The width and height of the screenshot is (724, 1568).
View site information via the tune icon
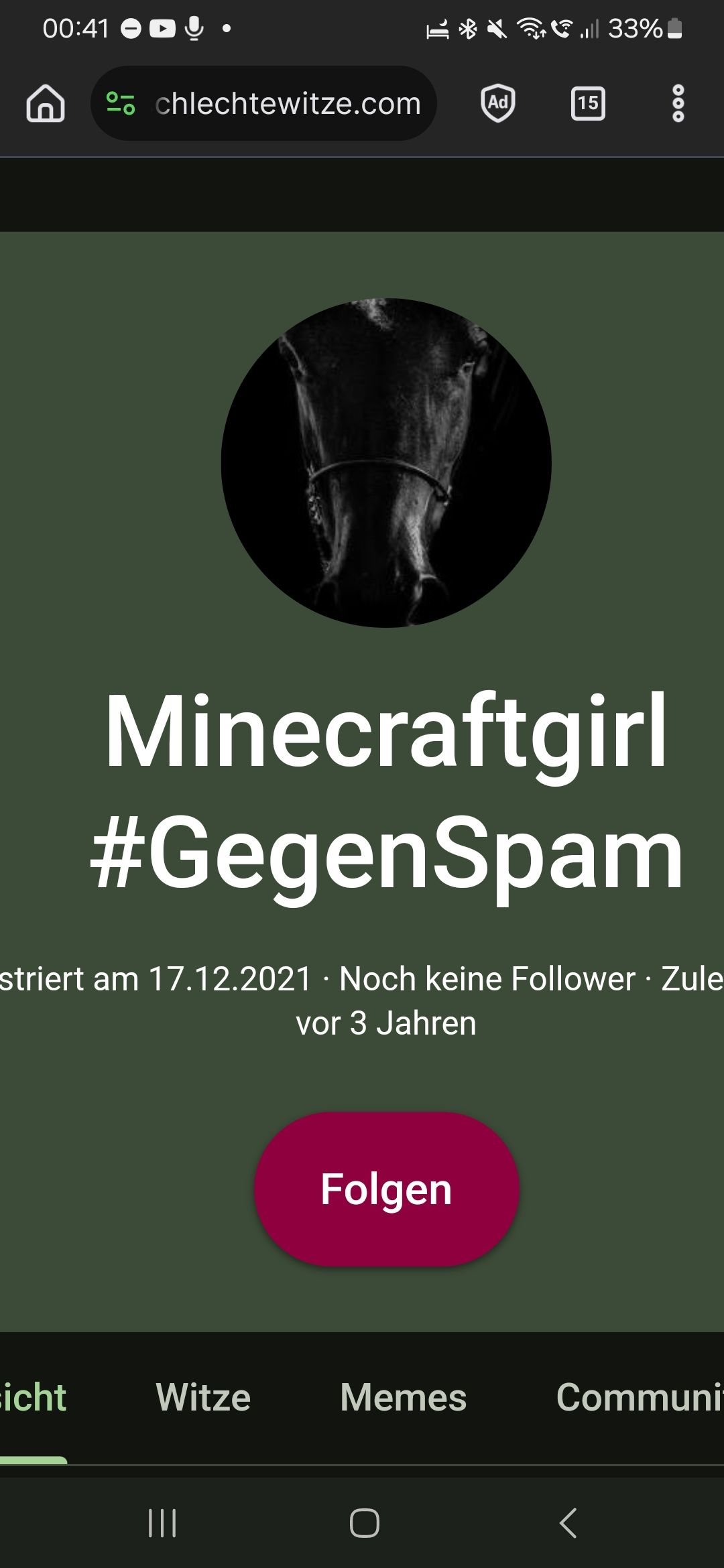121,103
